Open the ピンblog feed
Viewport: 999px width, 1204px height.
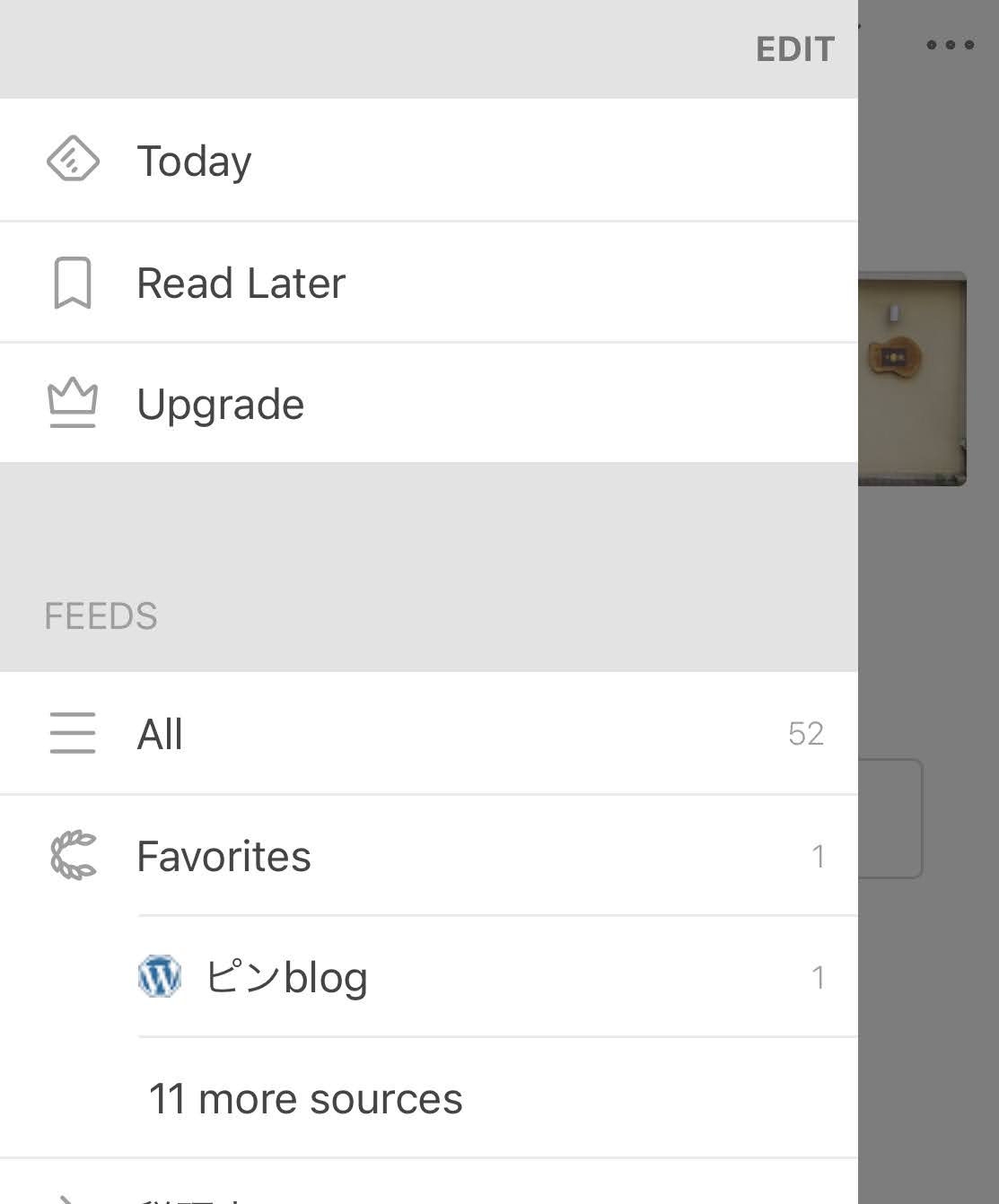click(x=285, y=978)
